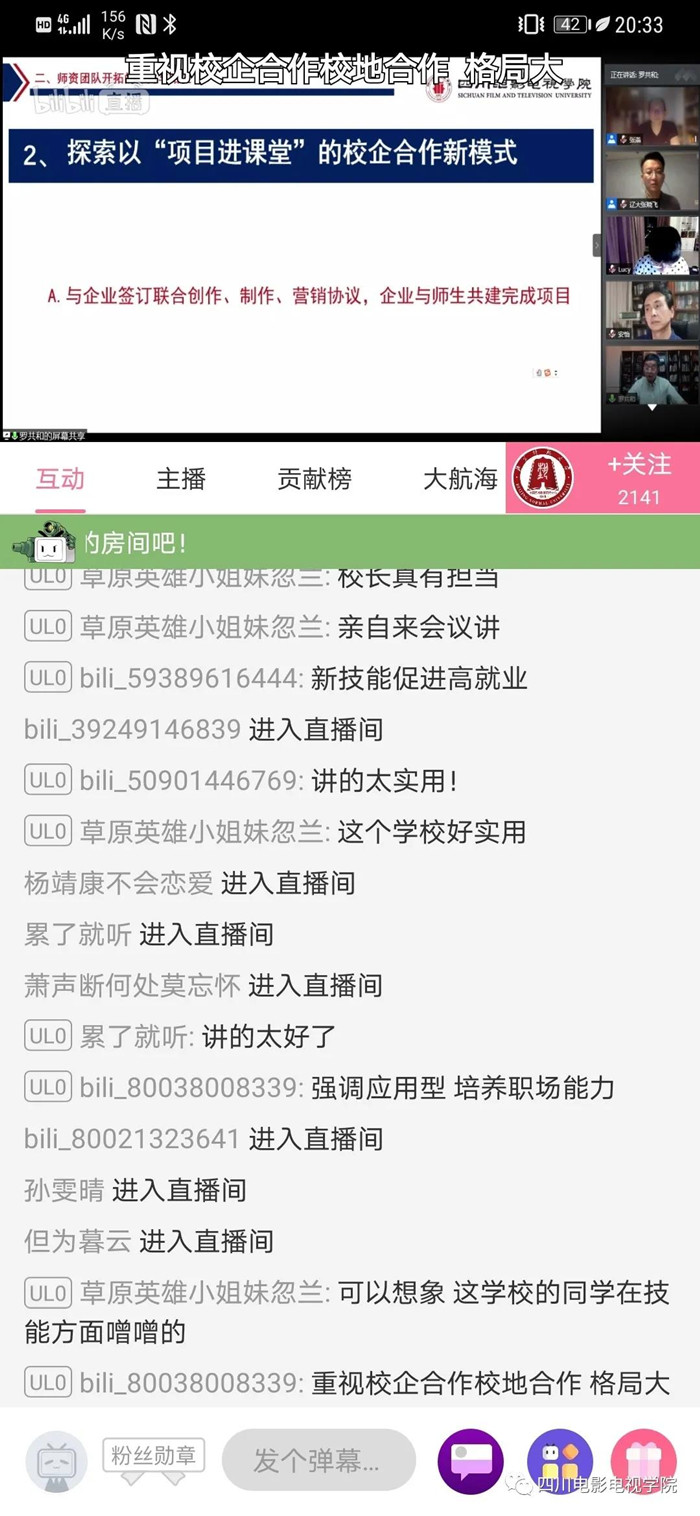Switch to the 互动 tab
This screenshot has height=1516, width=700.
coord(60,478)
